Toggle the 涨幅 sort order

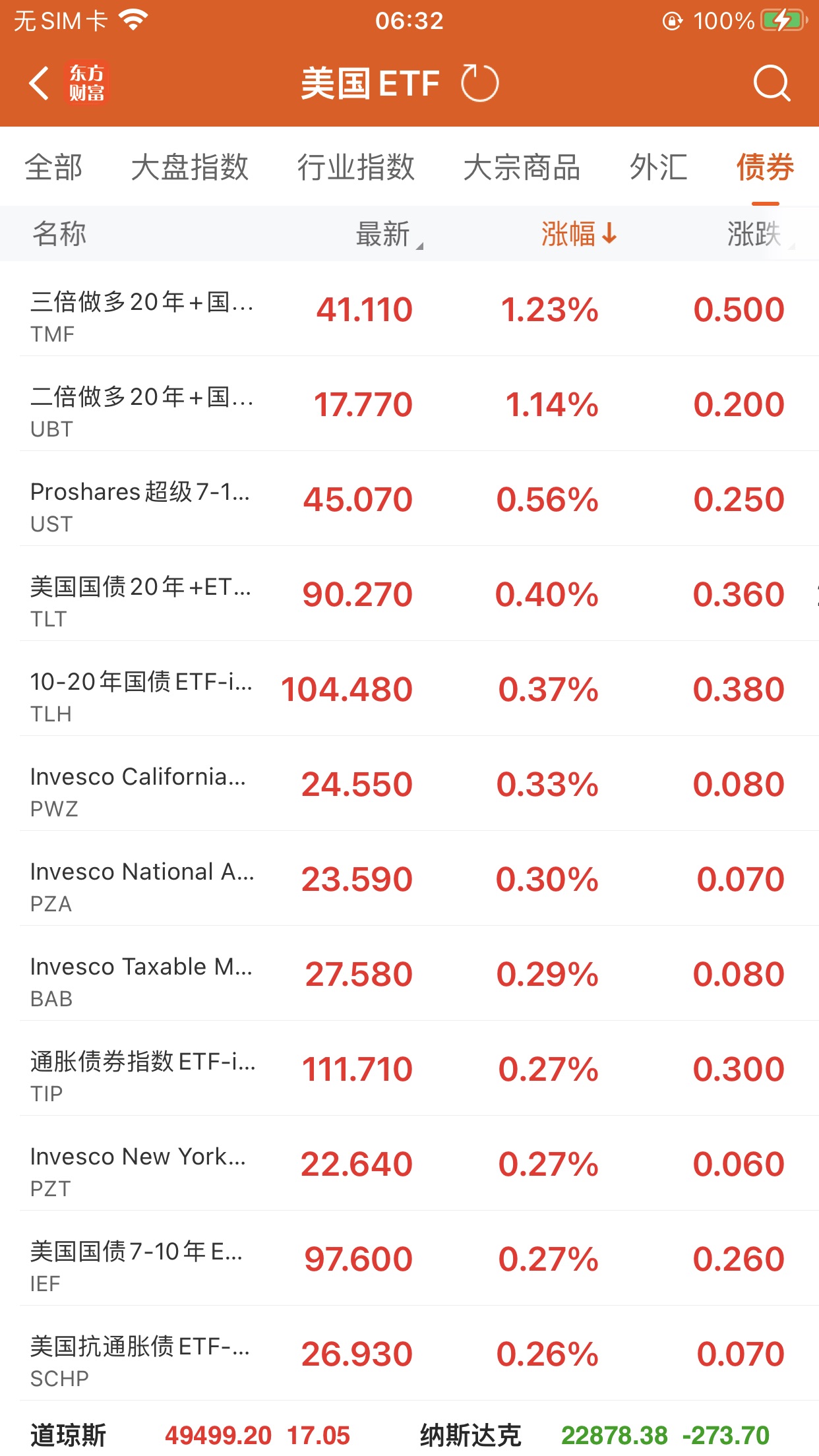coord(578,234)
